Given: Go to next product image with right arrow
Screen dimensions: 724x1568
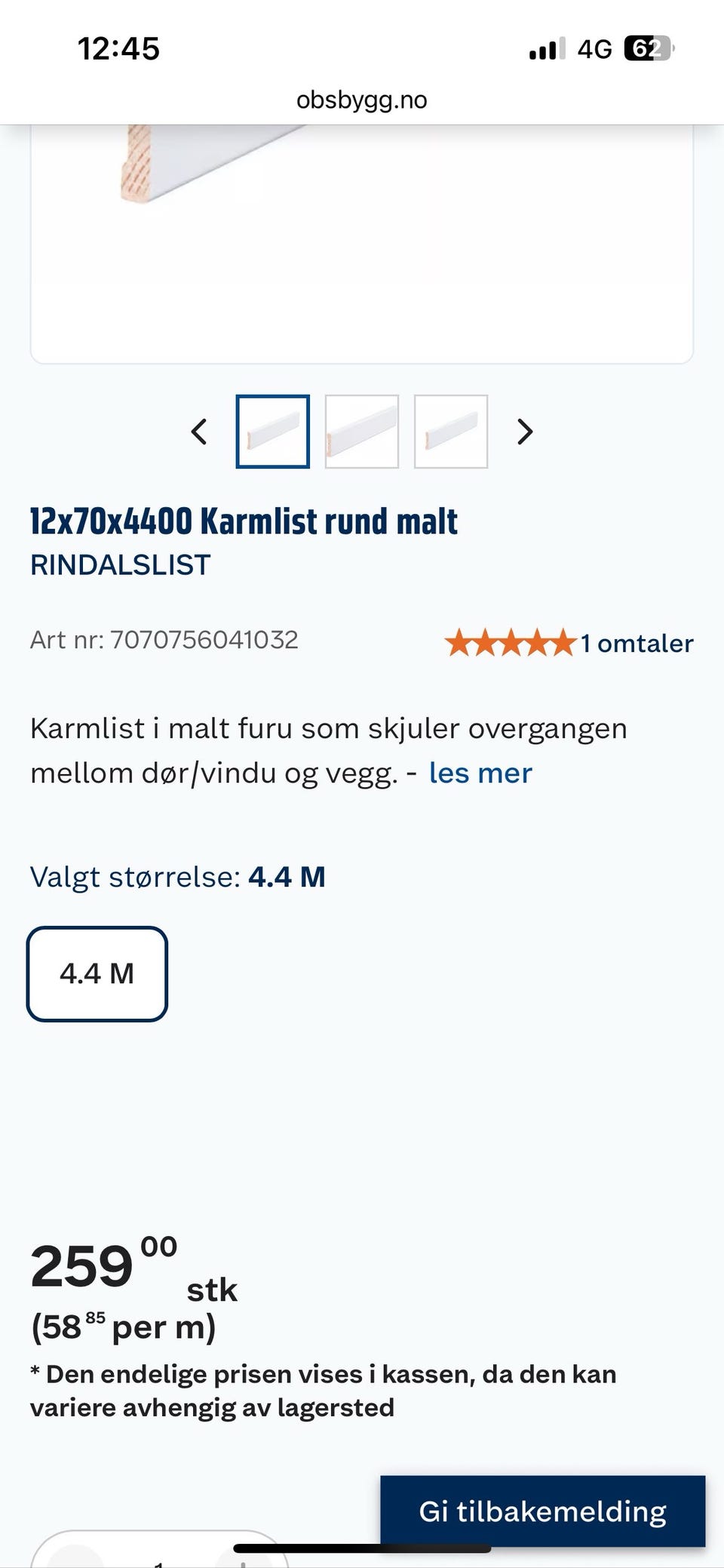Looking at the screenshot, I should [524, 432].
